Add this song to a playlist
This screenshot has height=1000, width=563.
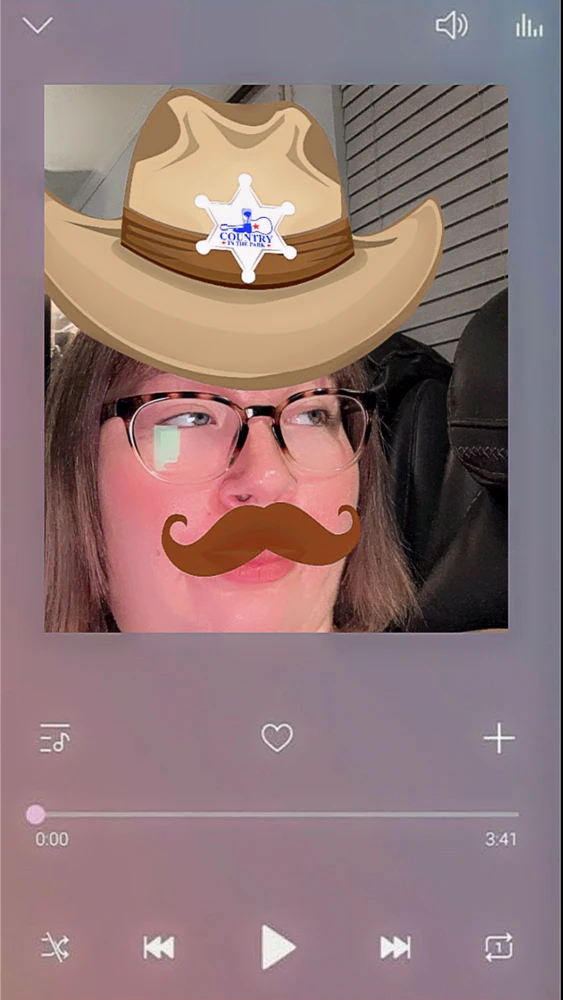[499, 738]
